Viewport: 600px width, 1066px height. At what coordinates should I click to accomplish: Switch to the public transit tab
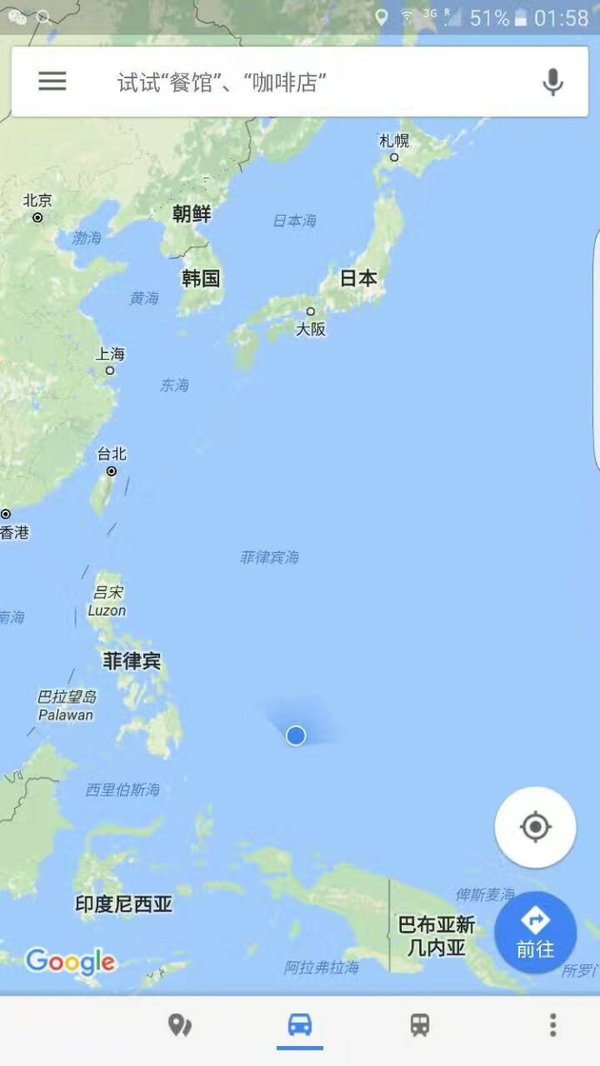pyautogui.click(x=420, y=1025)
